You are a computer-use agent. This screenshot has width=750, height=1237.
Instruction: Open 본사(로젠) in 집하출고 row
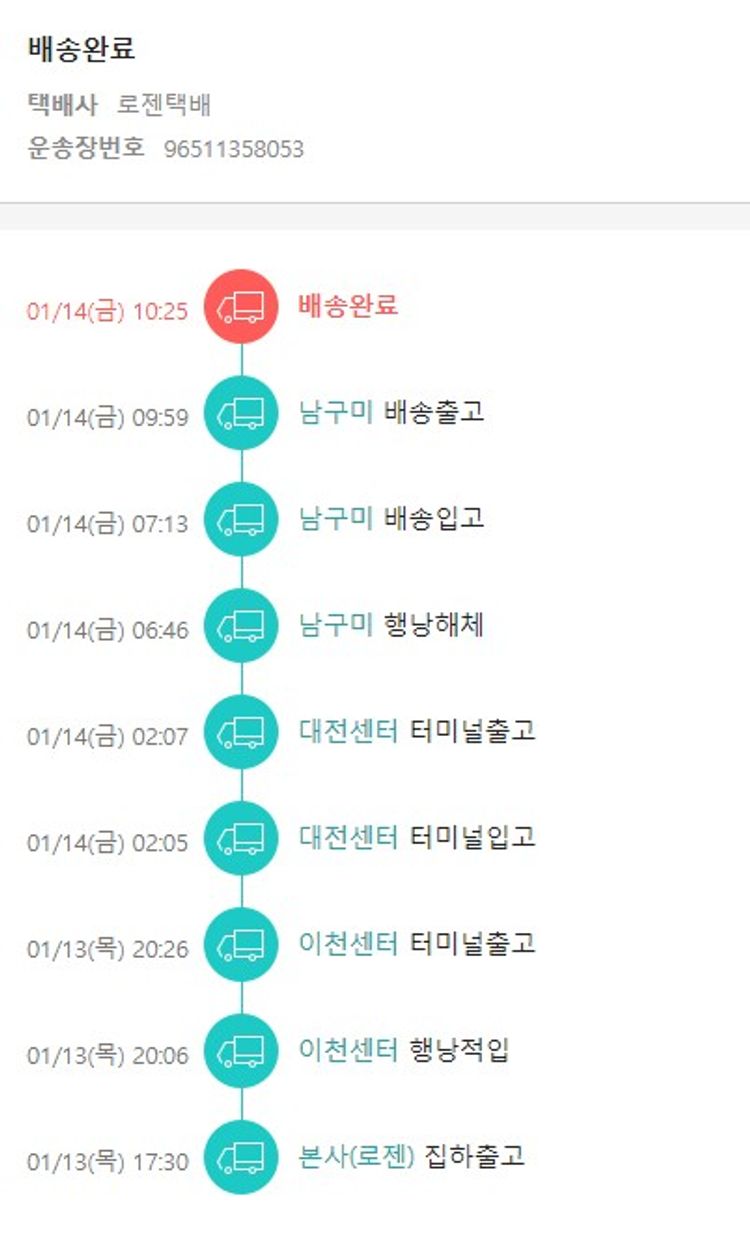click(x=356, y=1157)
